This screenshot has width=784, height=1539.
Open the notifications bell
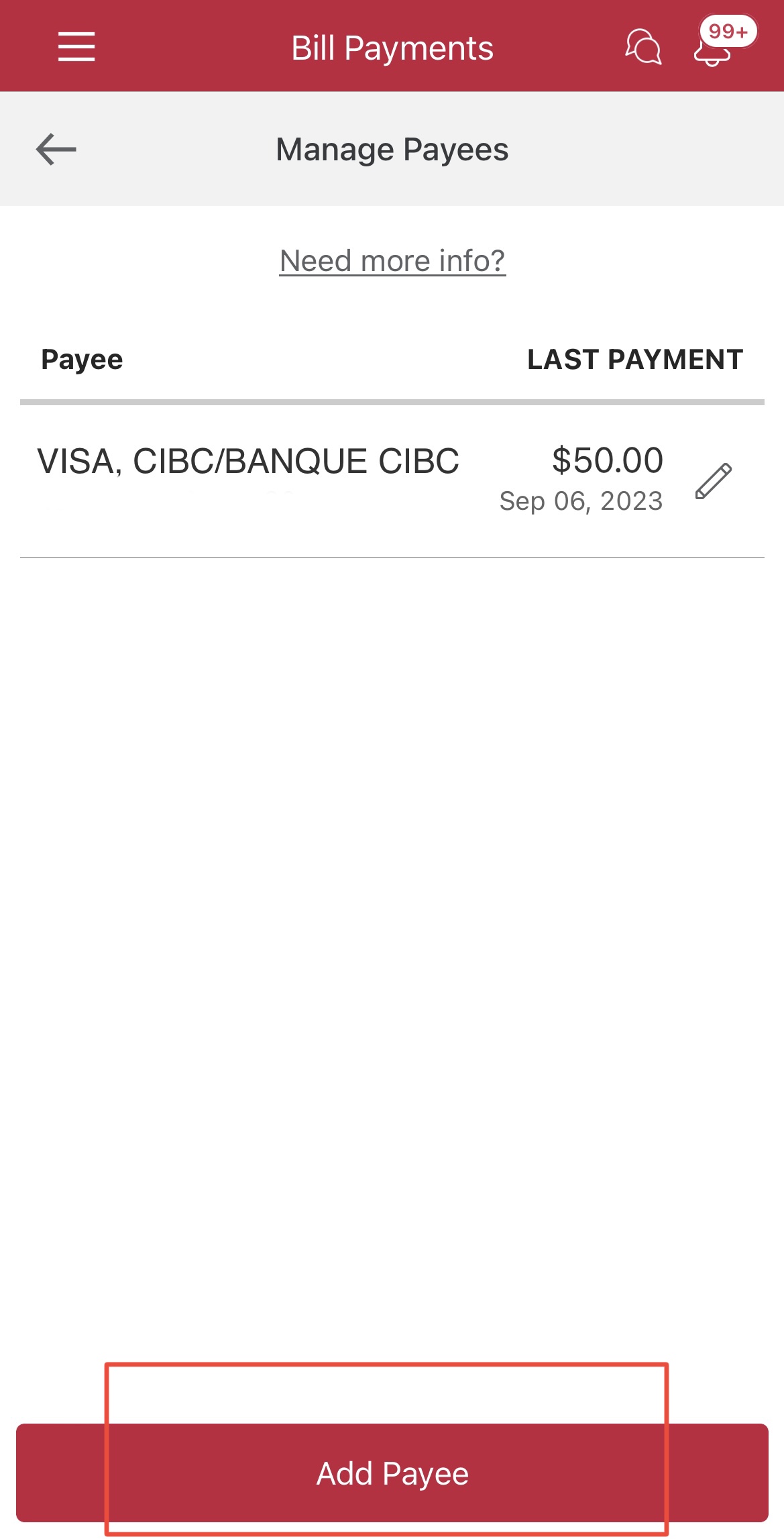[x=713, y=50]
